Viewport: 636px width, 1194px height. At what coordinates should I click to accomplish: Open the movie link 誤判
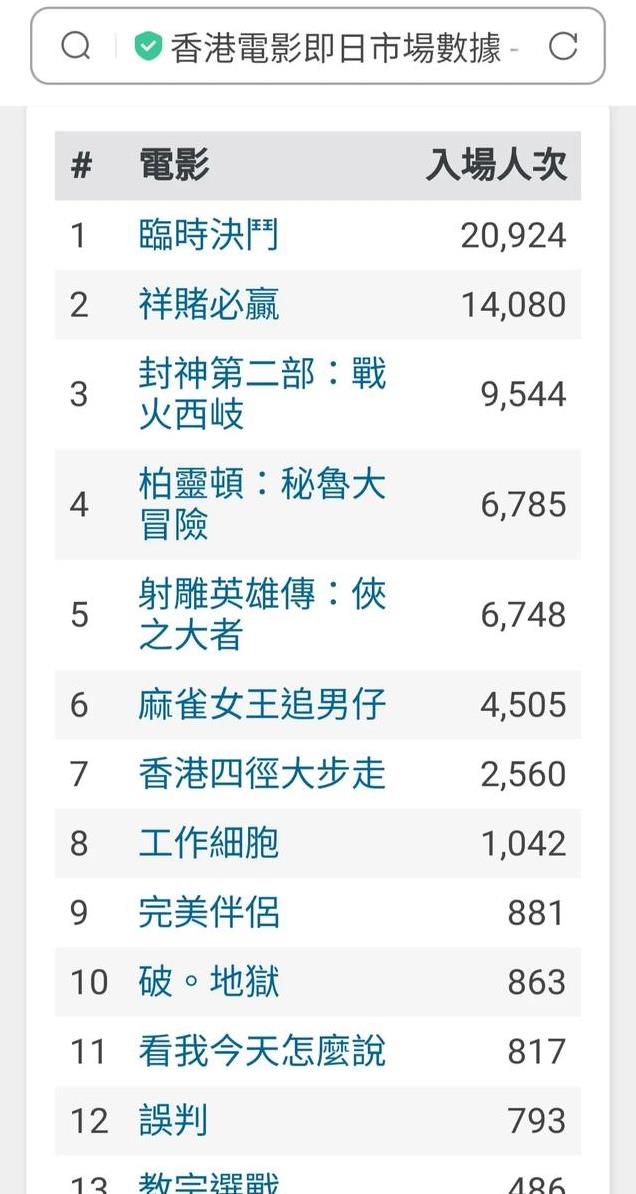(173, 1121)
